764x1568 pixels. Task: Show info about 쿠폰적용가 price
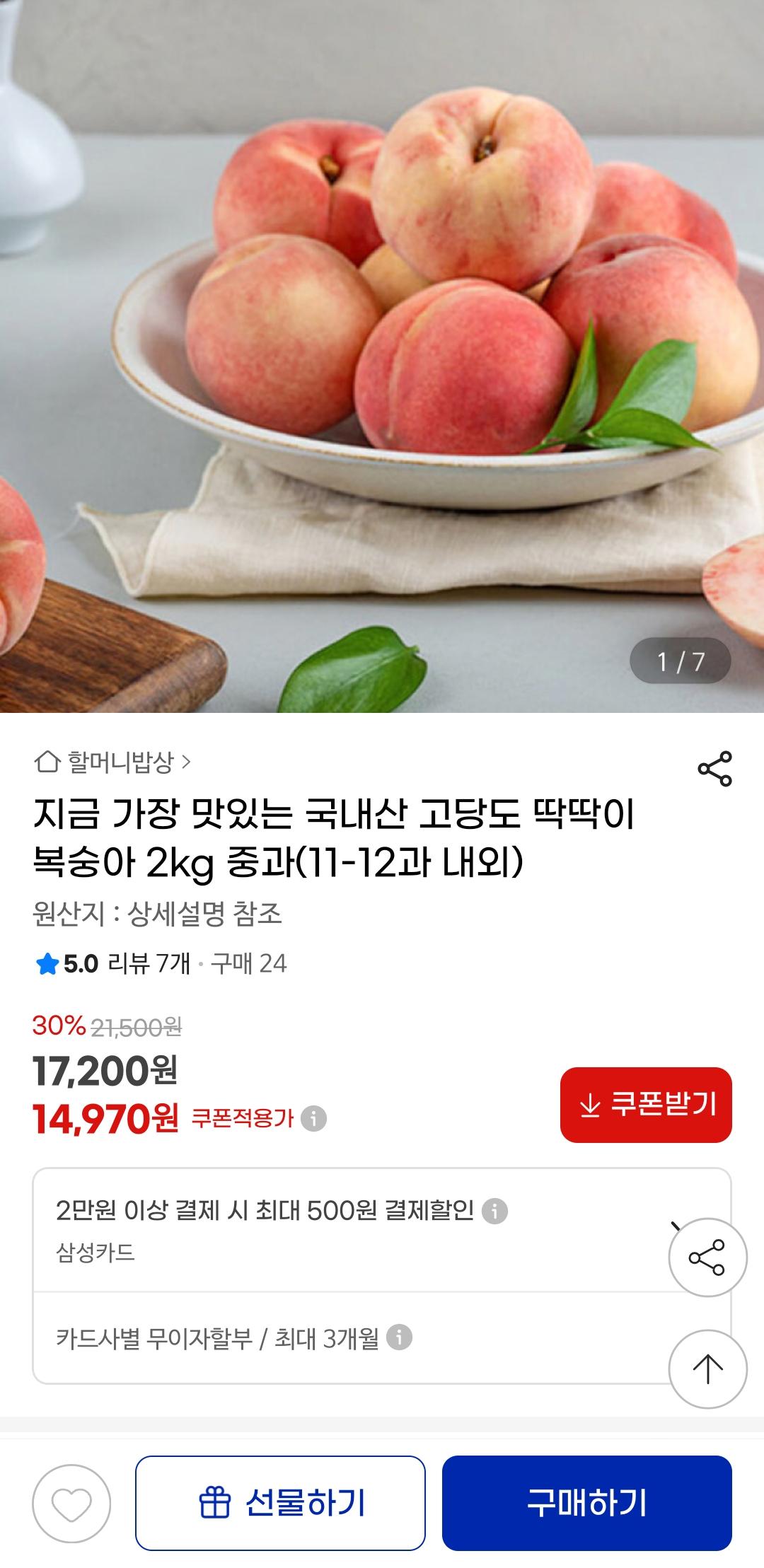click(313, 1118)
